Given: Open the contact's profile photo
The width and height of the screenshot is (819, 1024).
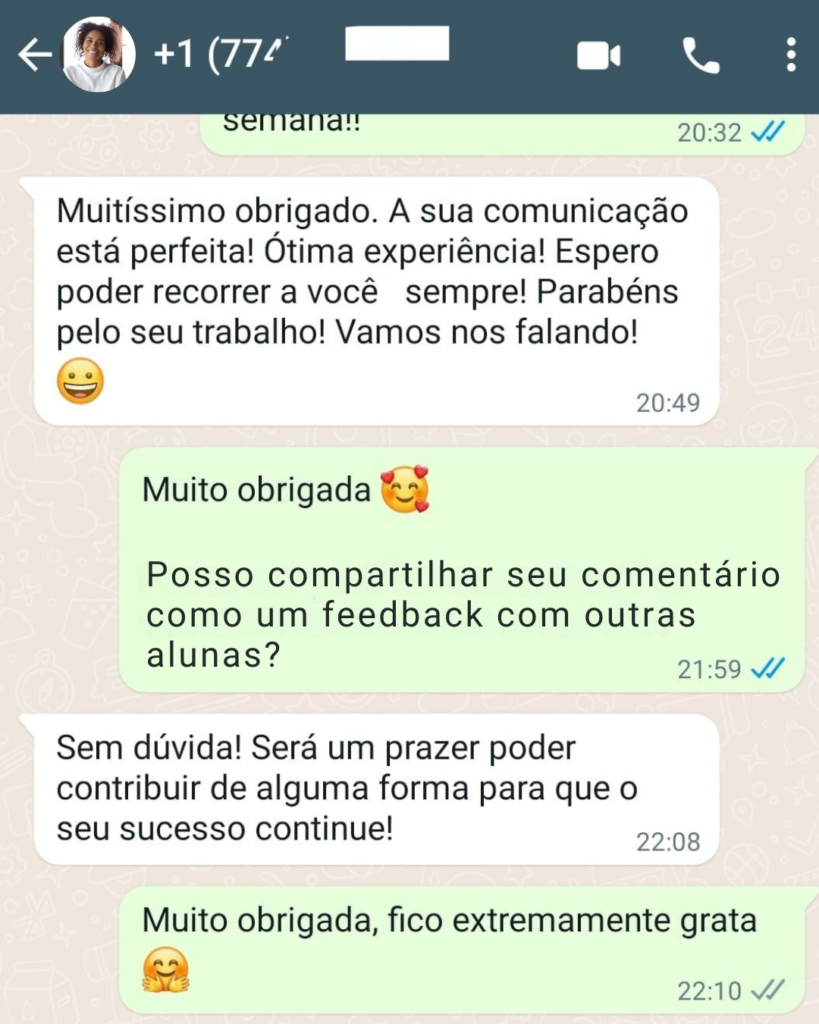Looking at the screenshot, I should point(98,55).
